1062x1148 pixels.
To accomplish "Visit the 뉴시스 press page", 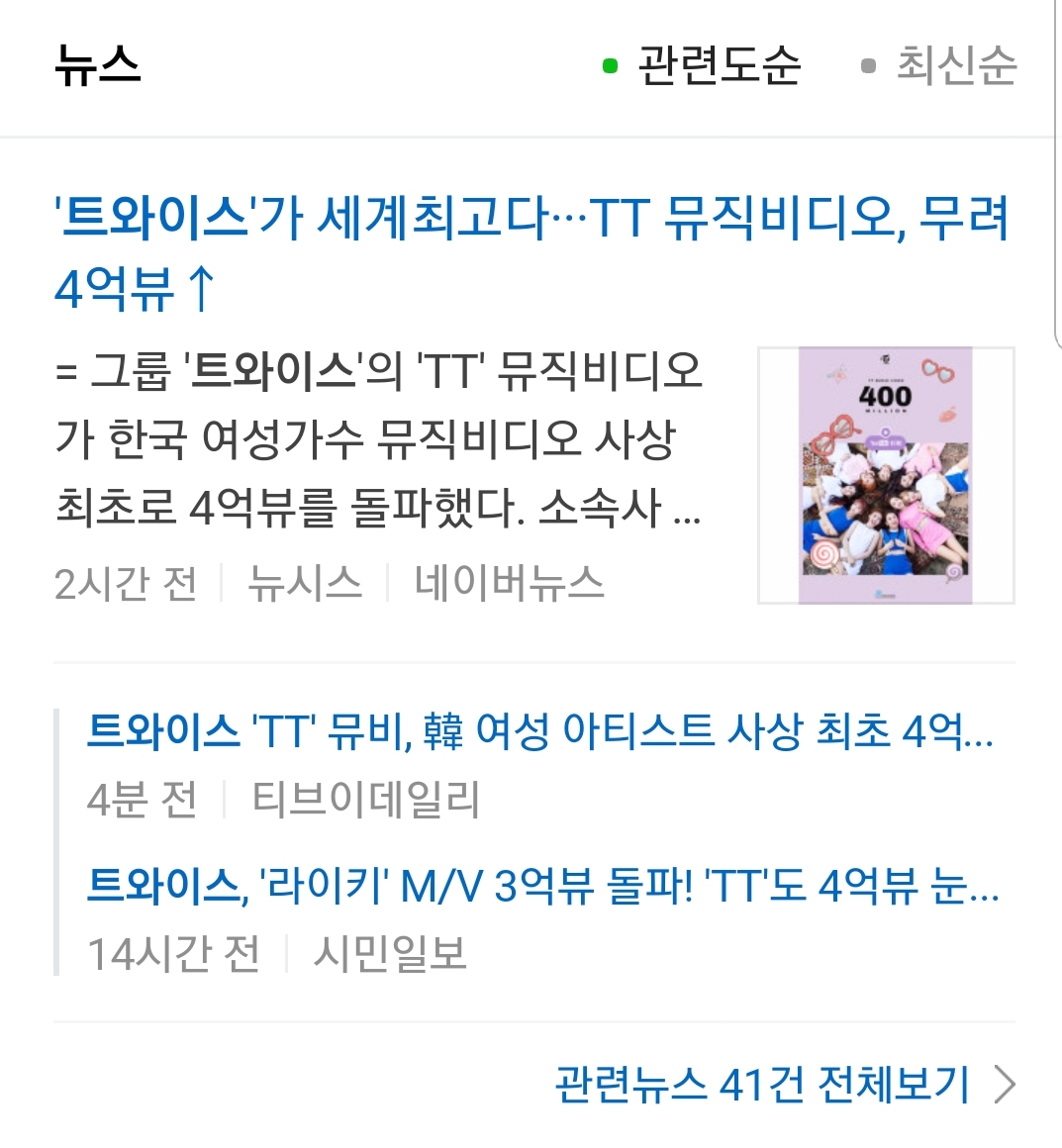I will pos(304,583).
